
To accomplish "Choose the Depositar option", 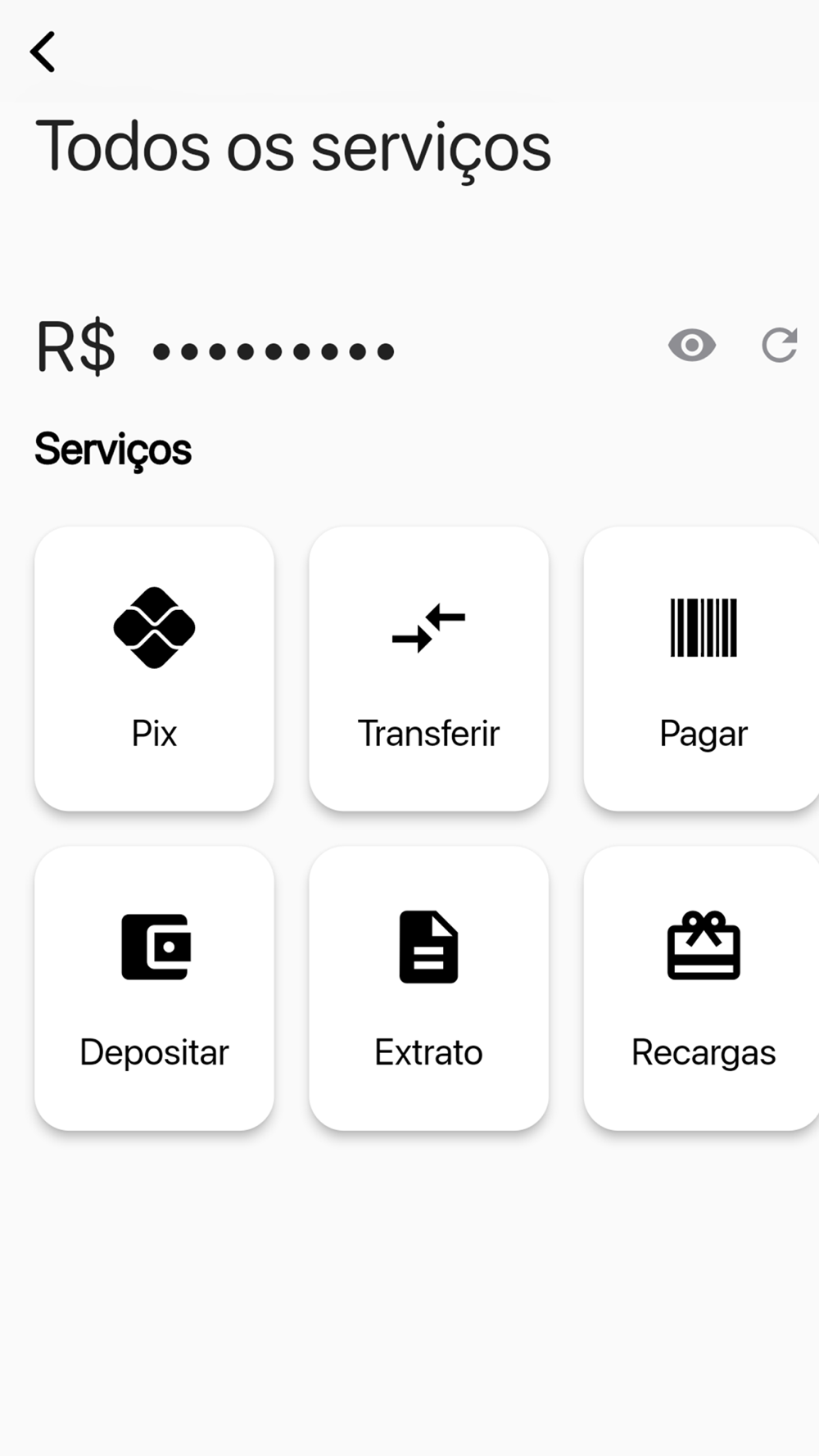I will (x=154, y=988).
